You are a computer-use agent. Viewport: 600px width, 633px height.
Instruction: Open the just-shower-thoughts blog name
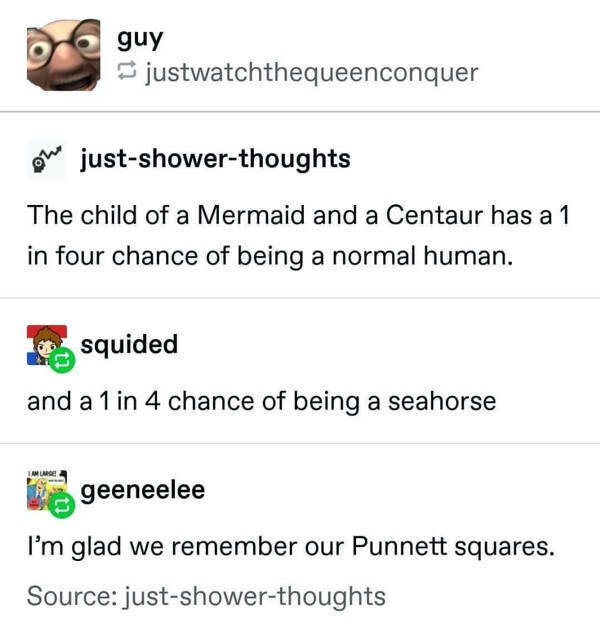click(215, 159)
